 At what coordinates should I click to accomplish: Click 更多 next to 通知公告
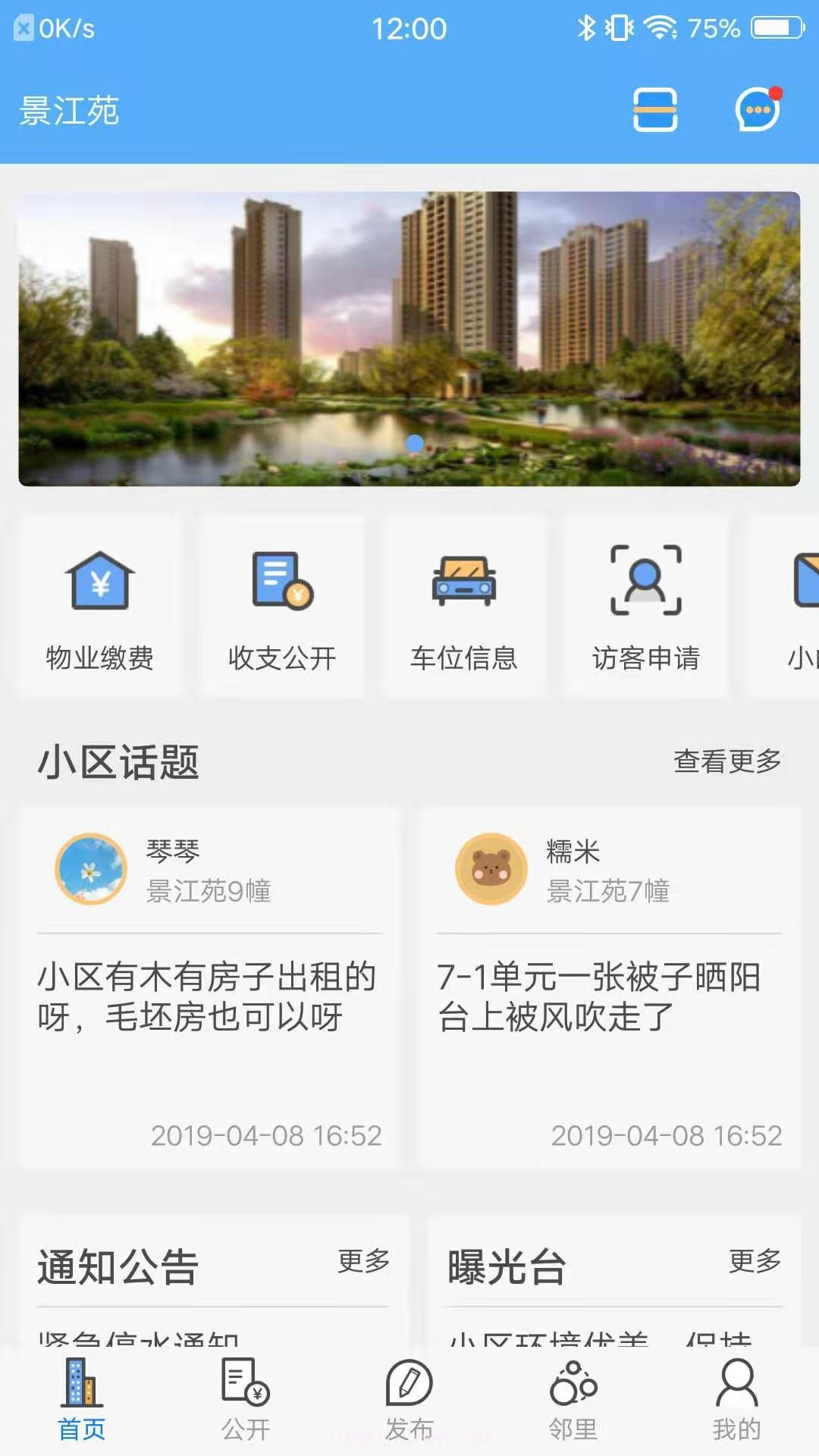point(364,1261)
